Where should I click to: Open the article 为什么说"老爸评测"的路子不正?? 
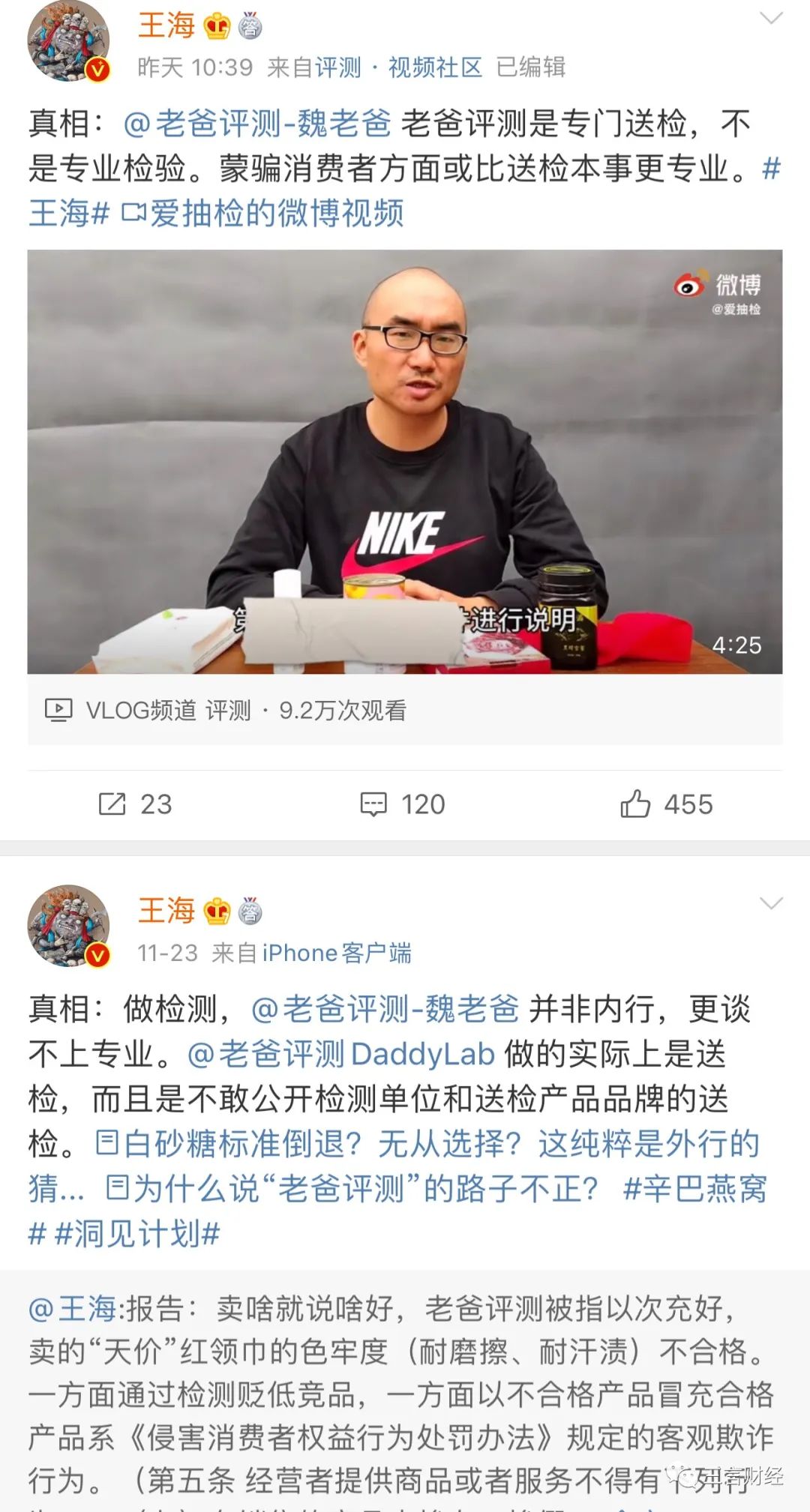(352, 1189)
